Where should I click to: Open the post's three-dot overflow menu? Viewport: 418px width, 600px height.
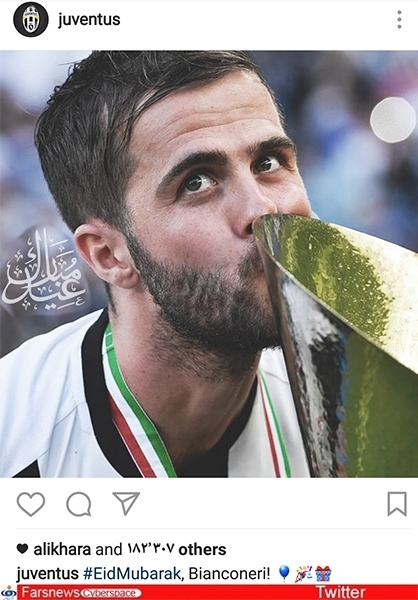[399, 20]
